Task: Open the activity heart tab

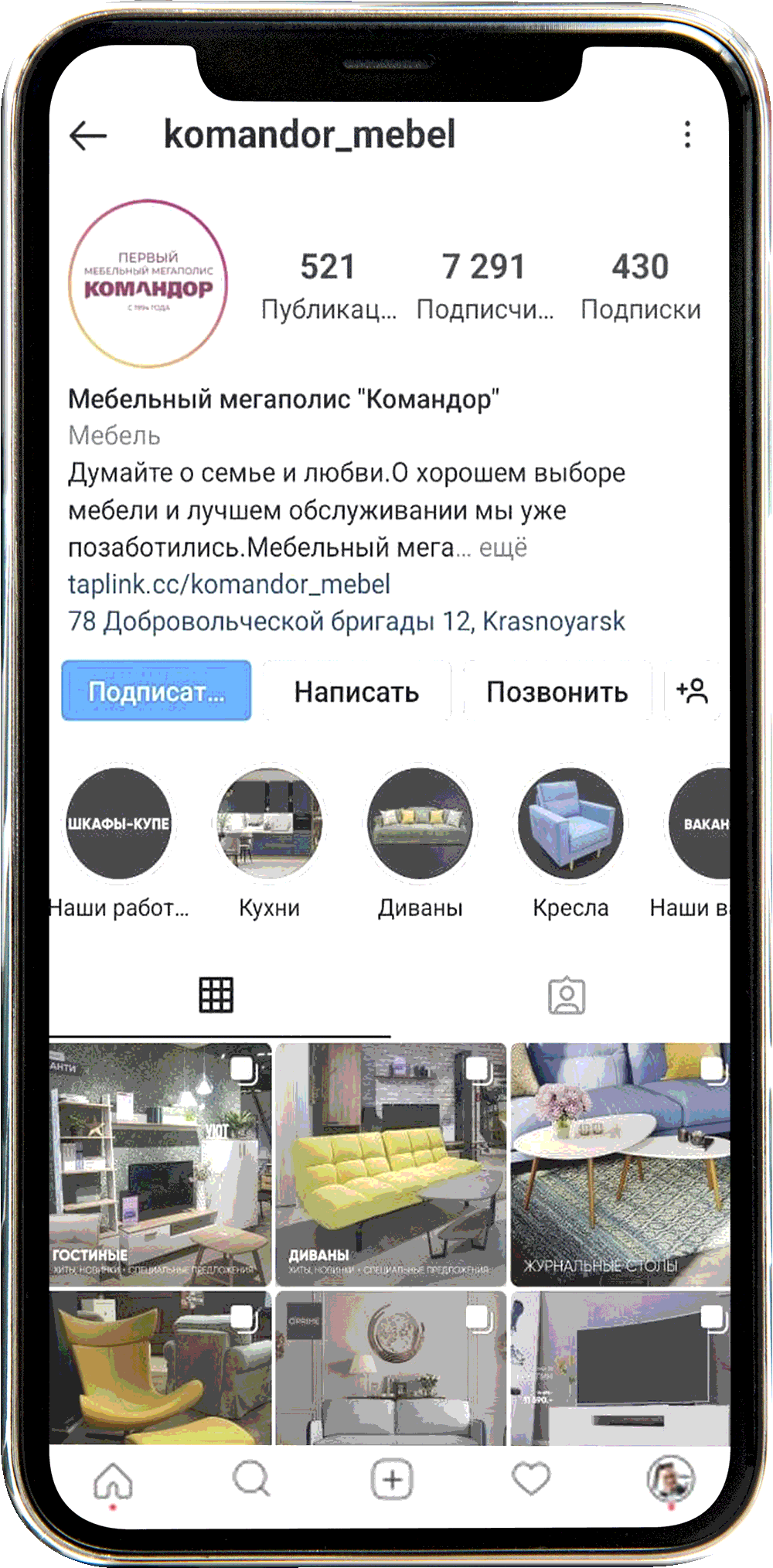Action: 531,1480
